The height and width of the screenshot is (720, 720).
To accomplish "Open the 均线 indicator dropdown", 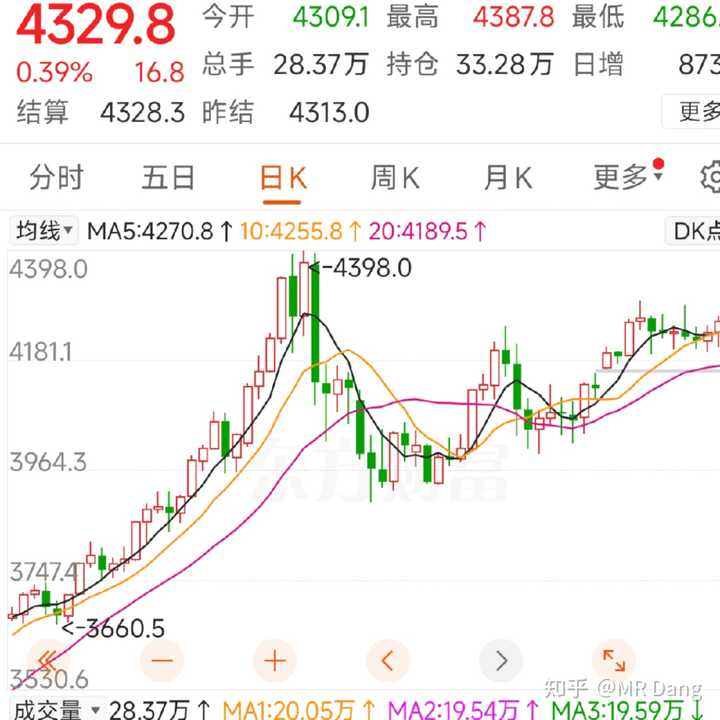I will point(45,232).
